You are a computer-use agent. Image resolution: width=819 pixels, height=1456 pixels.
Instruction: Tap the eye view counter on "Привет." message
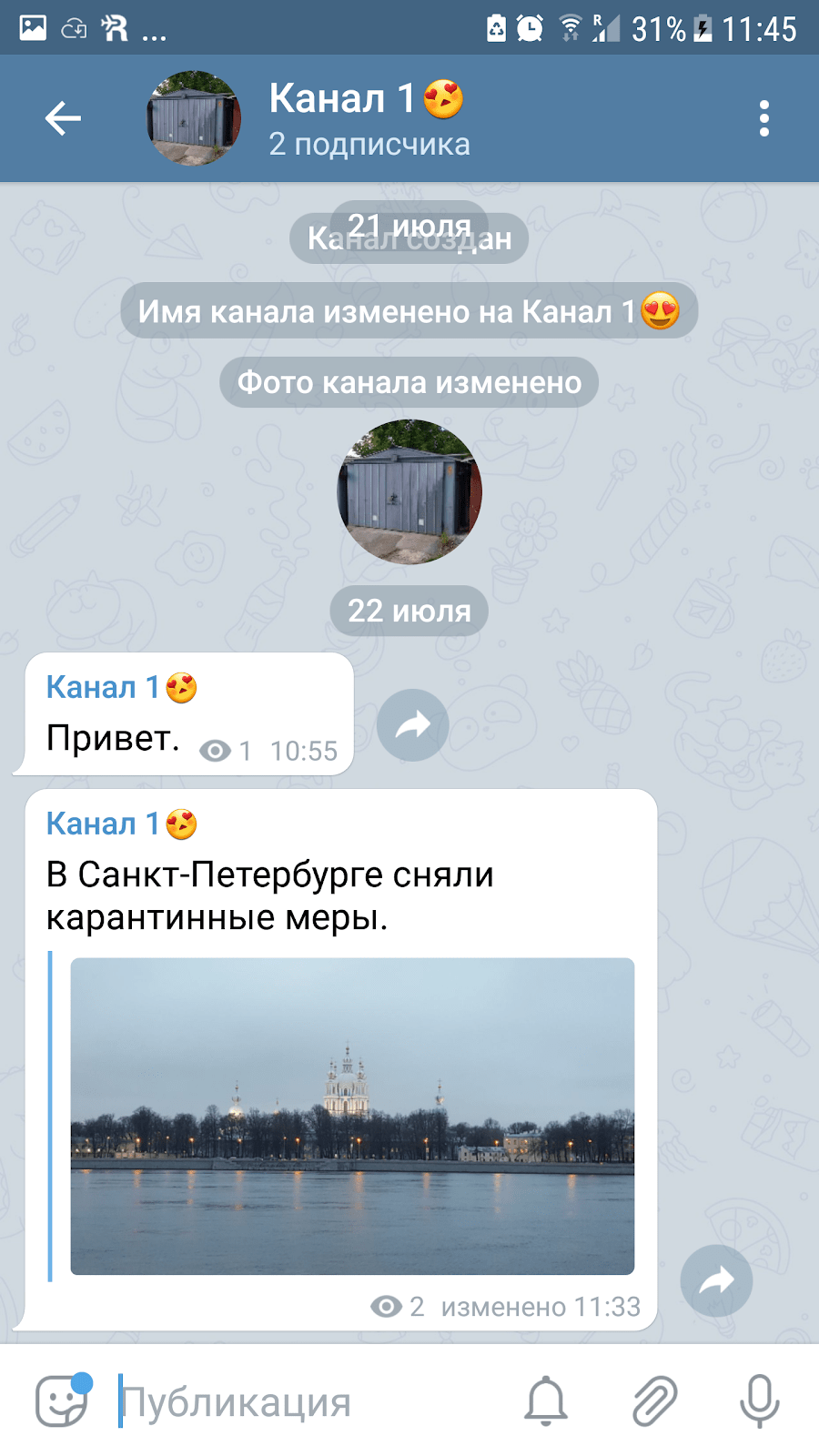coord(216,751)
